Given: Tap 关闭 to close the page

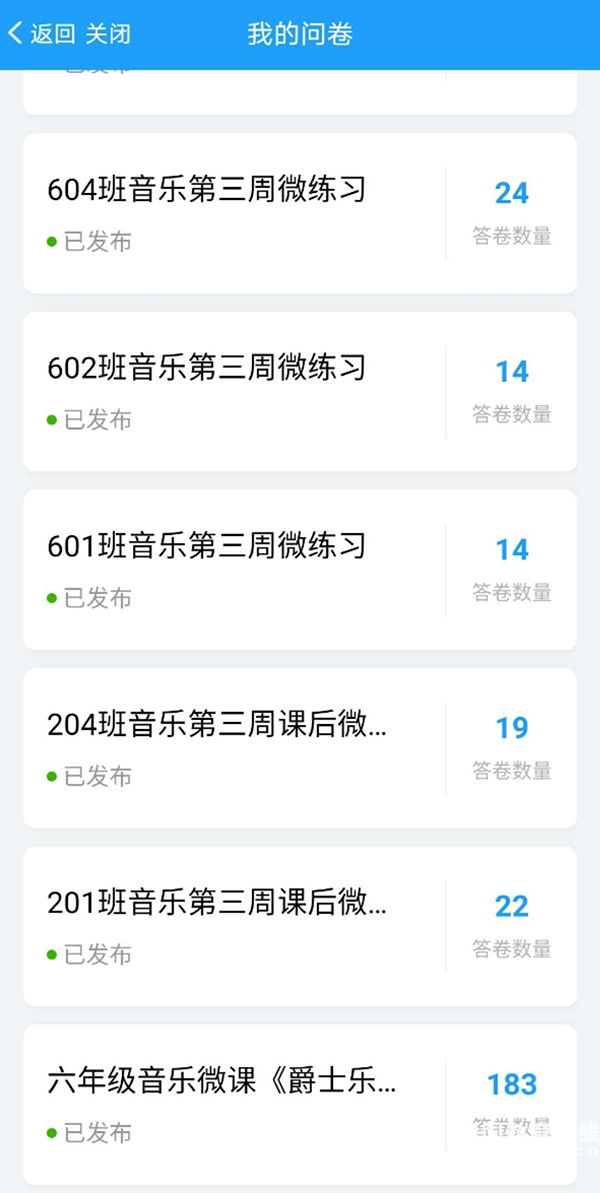Looking at the screenshot, I should (x=107, y=34).
